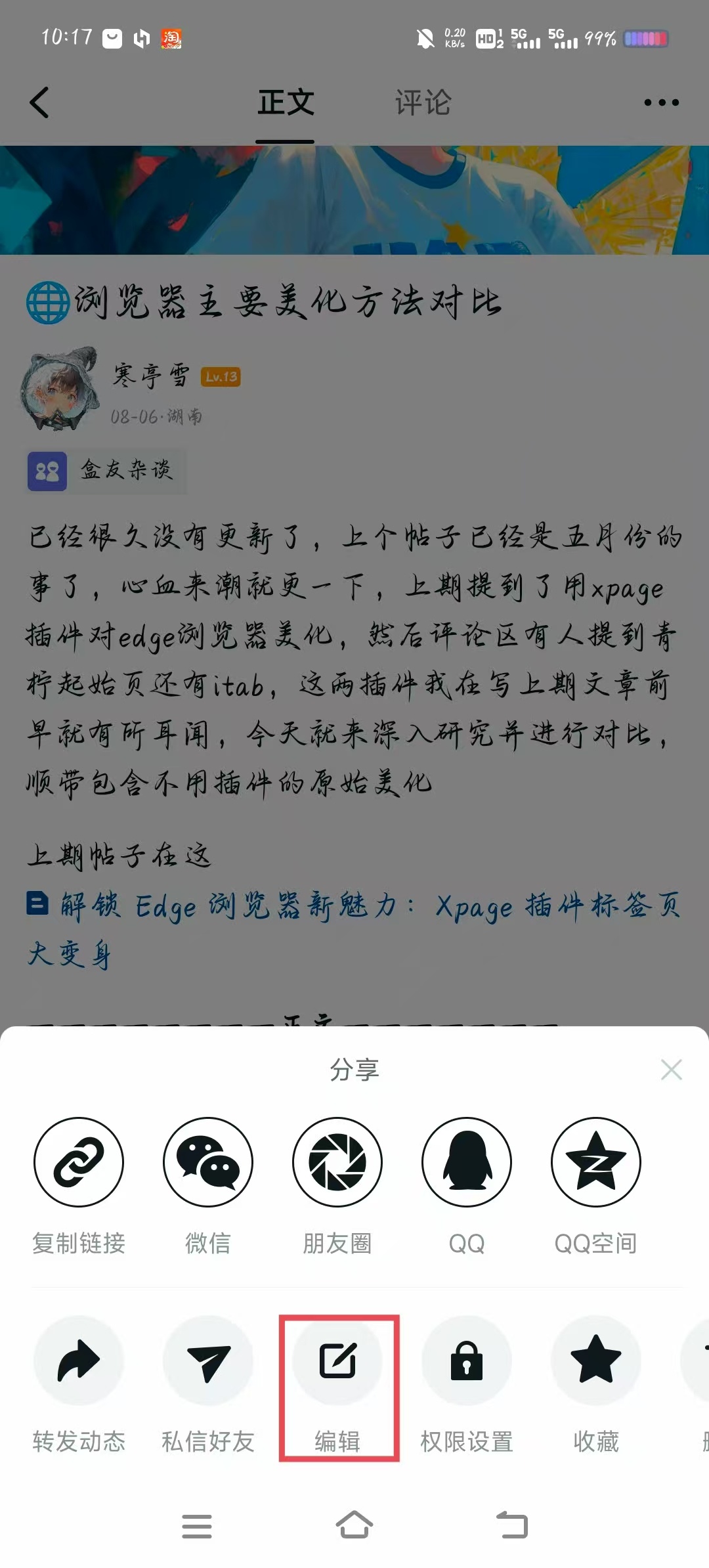
Task: Copy the post link via 复制链接
Action: click(79, 1162)
